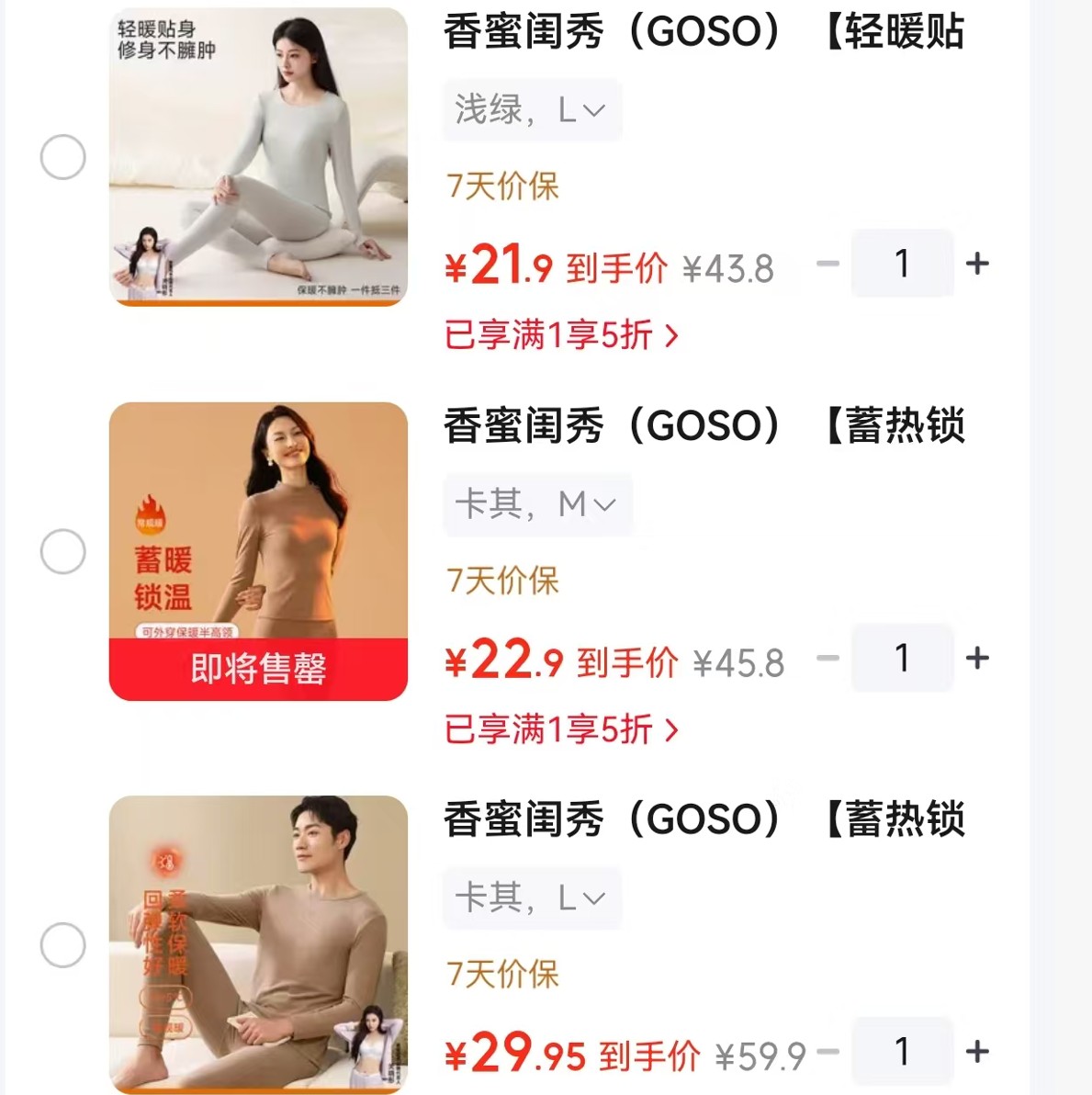Select the 卡其 L item checkbox

(62, 945)
